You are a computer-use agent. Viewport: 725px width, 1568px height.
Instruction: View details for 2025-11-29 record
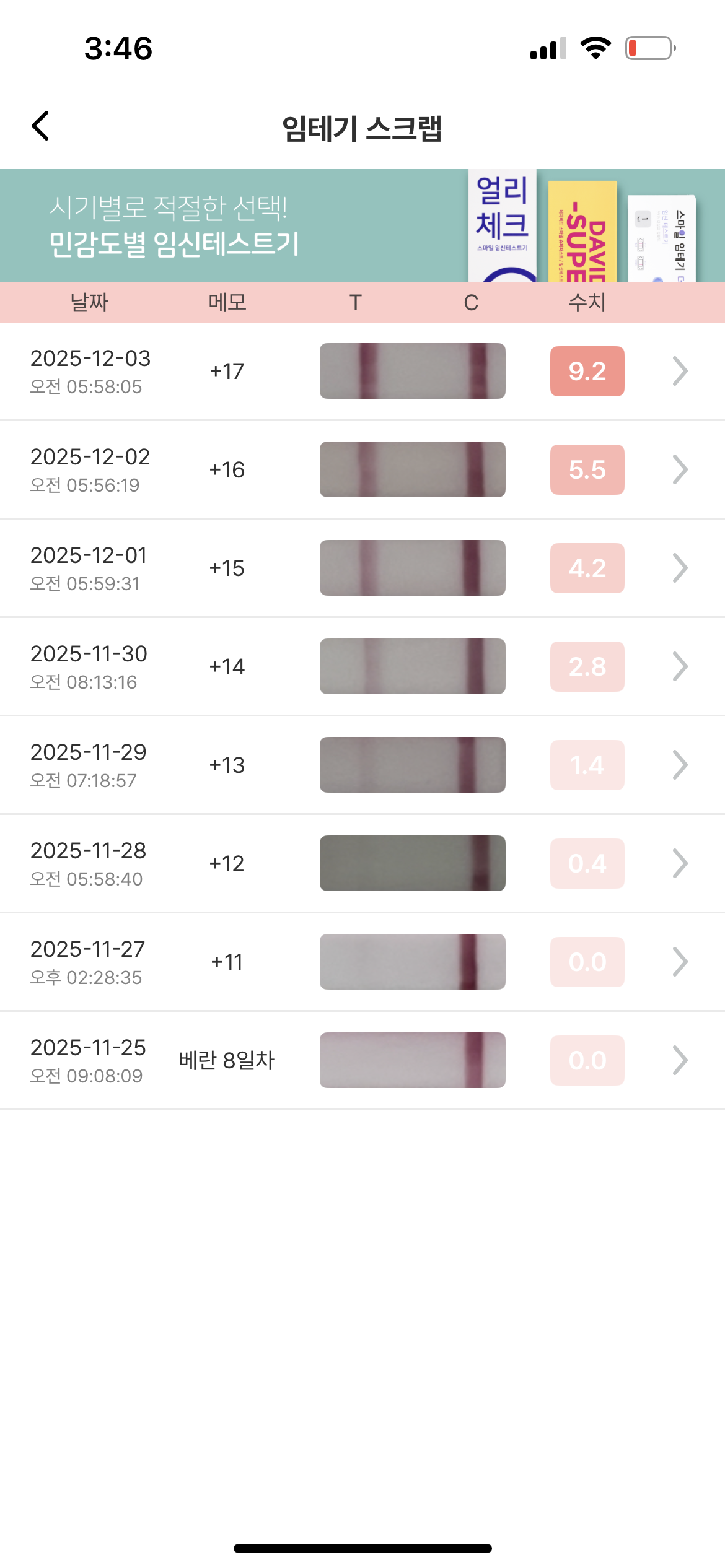pos(362,765)
